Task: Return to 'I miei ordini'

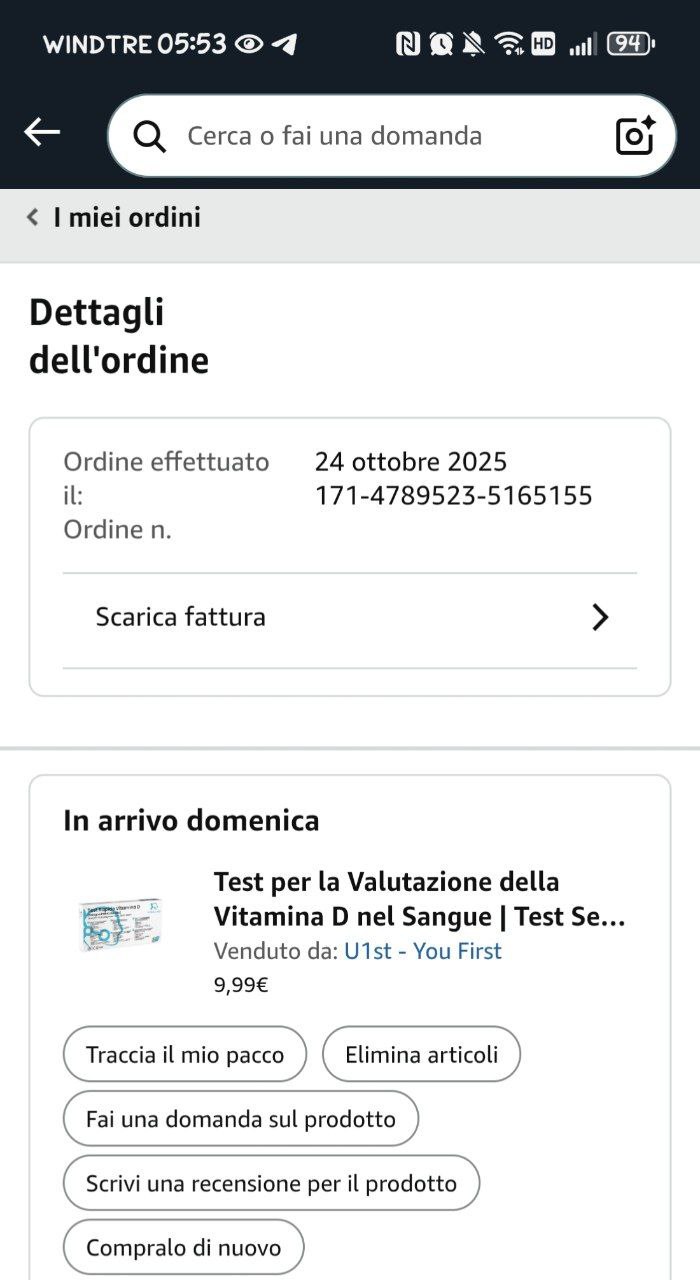Action: (115, 217)
